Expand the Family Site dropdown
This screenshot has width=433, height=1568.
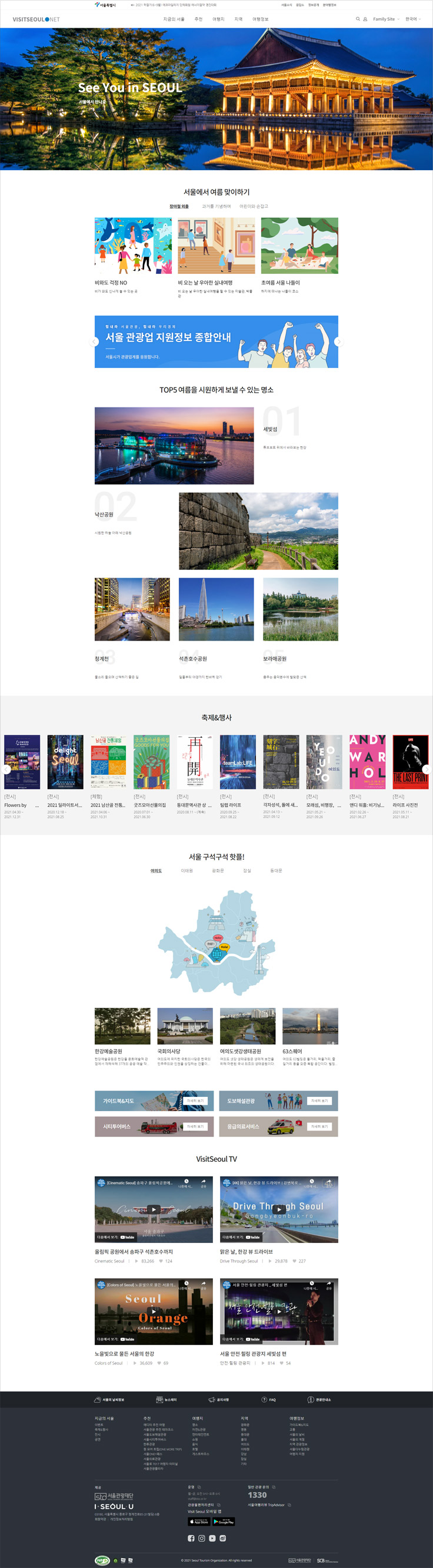385,19
